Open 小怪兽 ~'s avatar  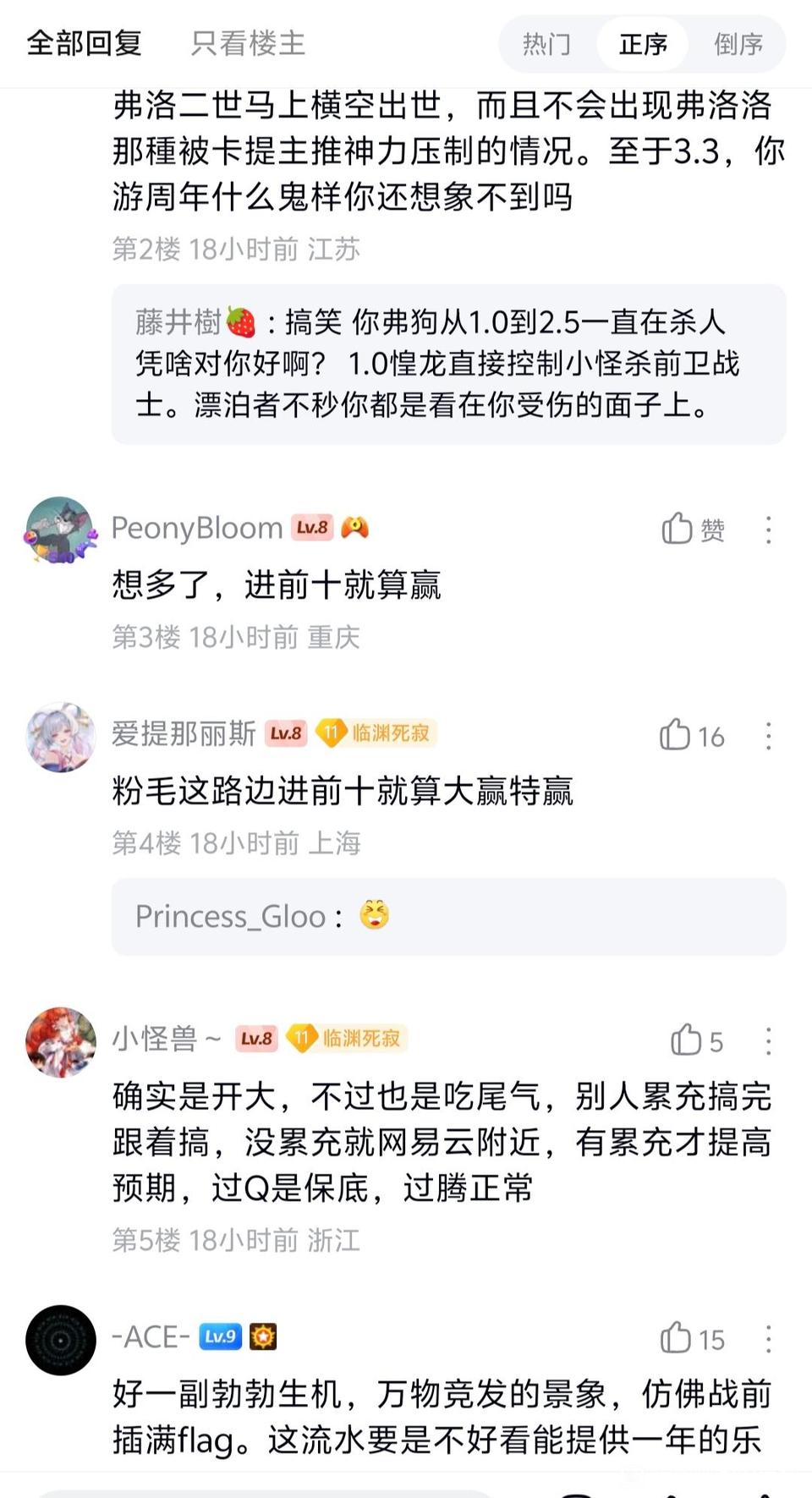60,1041
